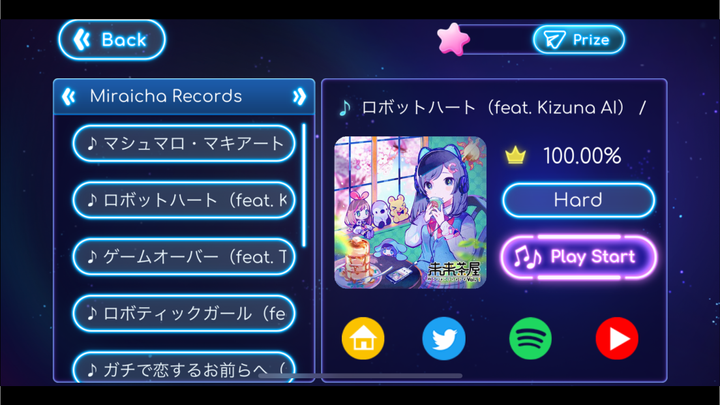Go back using the Back button
Viewport: 720px width, 405px height.
click(112, 40)
